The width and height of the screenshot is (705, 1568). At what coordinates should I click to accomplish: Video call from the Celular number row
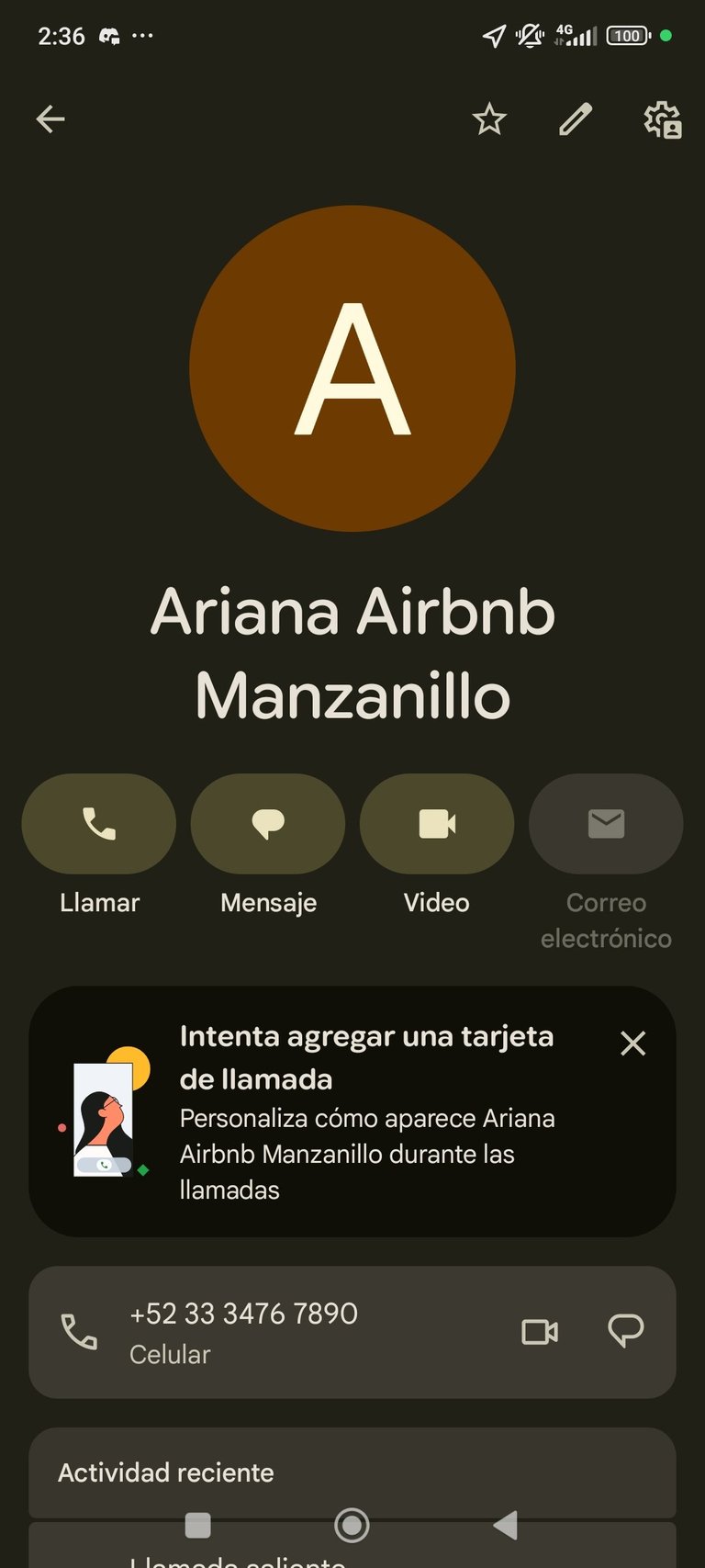pyautogui.click(x=540, y=1332)
